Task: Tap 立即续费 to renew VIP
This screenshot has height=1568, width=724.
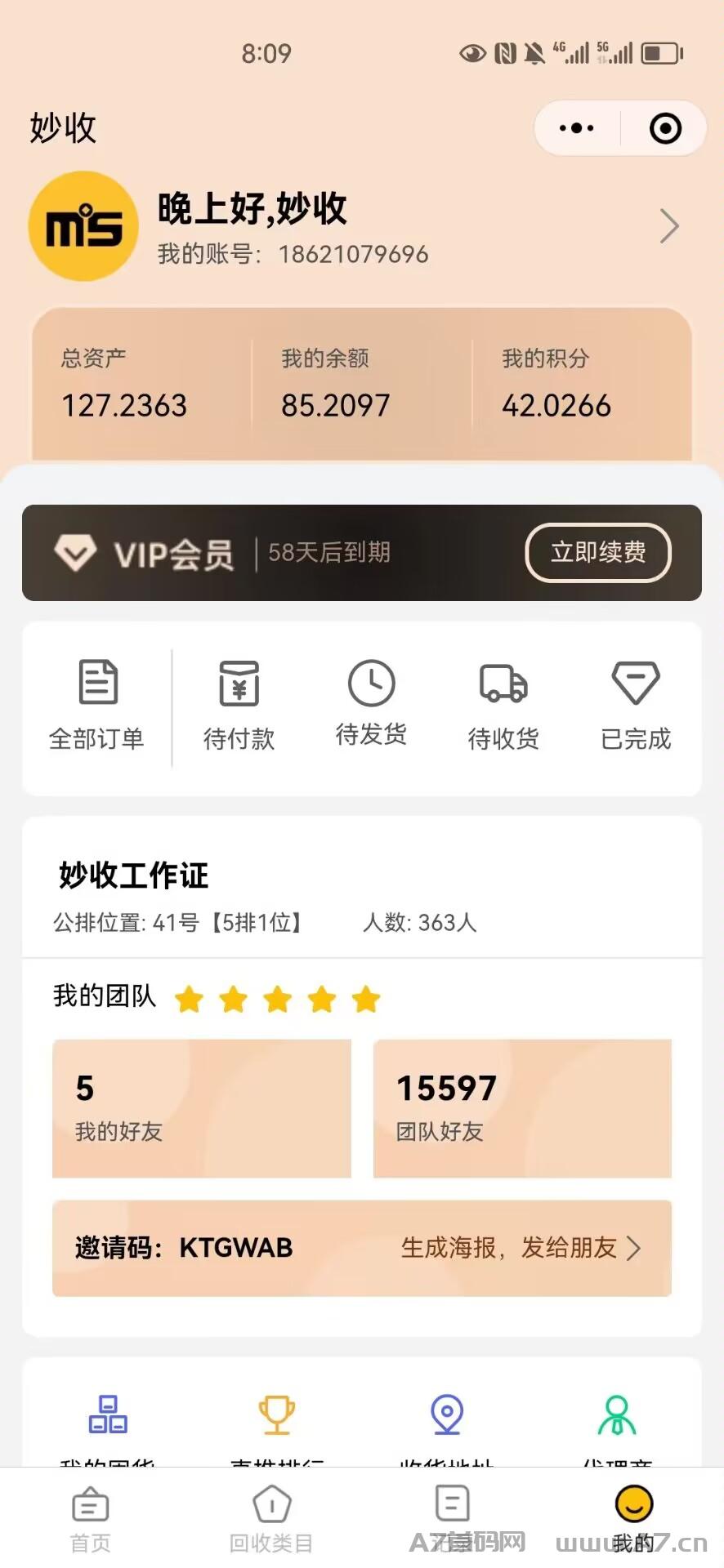Action: 598,553
